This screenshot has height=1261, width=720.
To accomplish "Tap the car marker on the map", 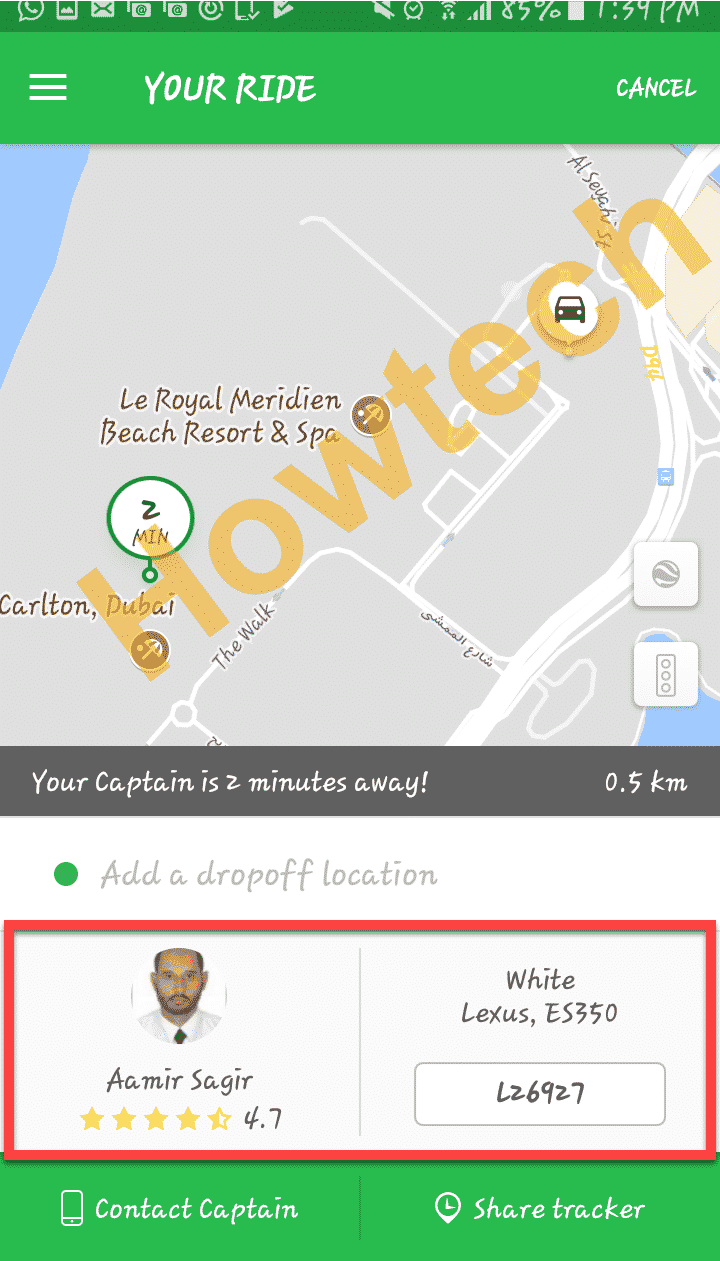I will click(570, 312).
